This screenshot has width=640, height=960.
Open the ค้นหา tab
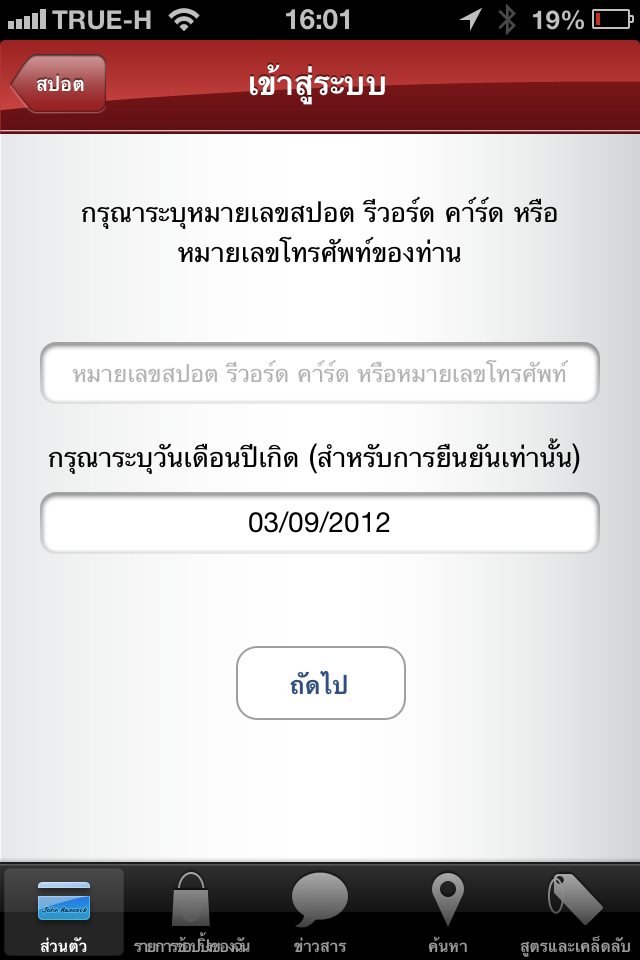447,912
